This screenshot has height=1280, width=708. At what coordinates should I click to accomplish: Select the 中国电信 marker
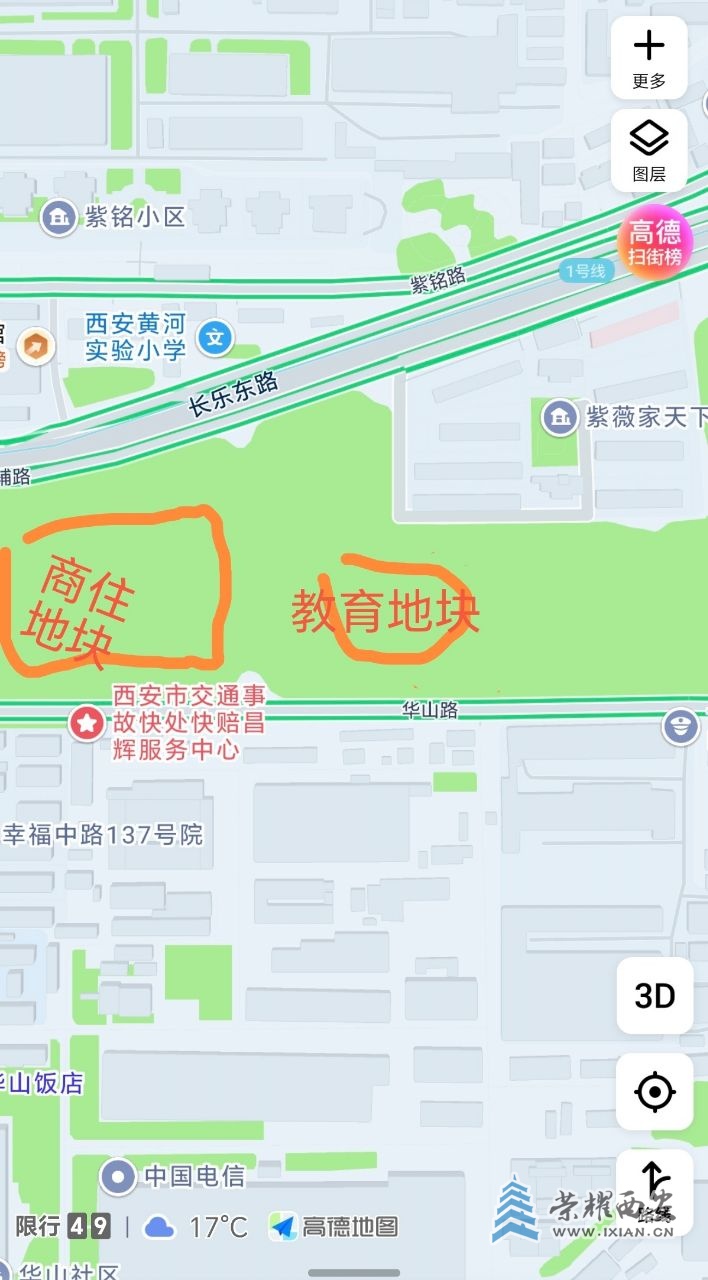point(118,1176)
